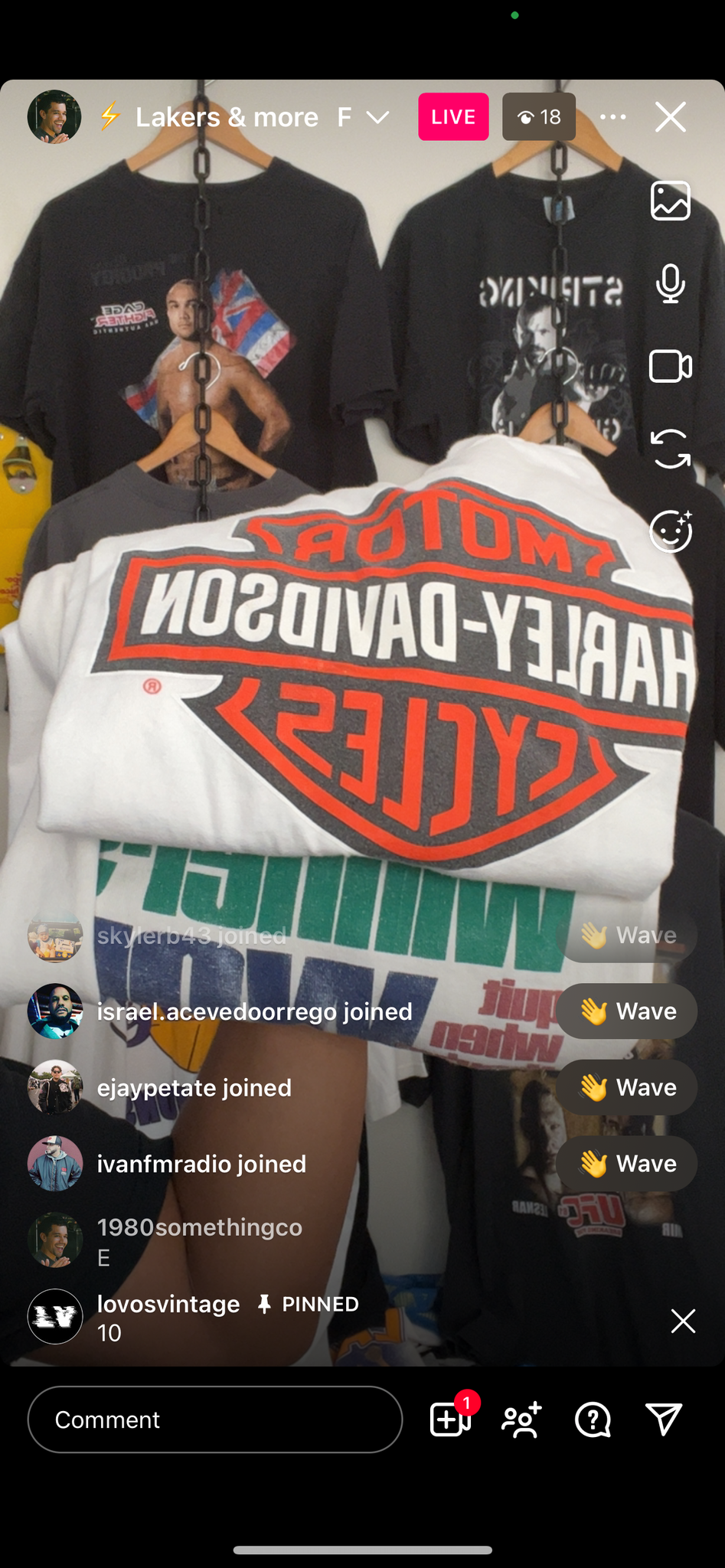
Task: Open live join requests with badge
Action: [452, 1418]
